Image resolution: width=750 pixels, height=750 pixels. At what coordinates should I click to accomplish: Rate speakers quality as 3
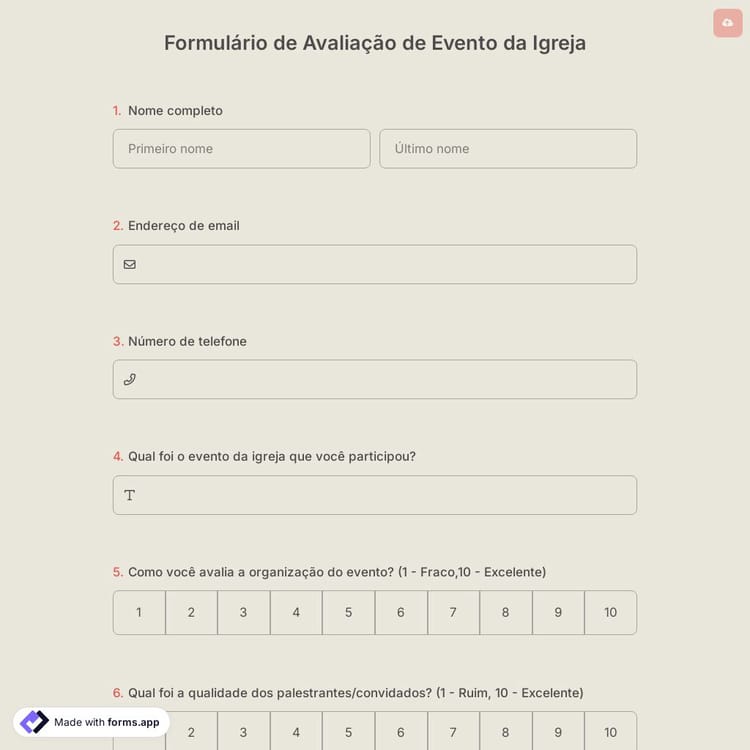tap(243, 732)
